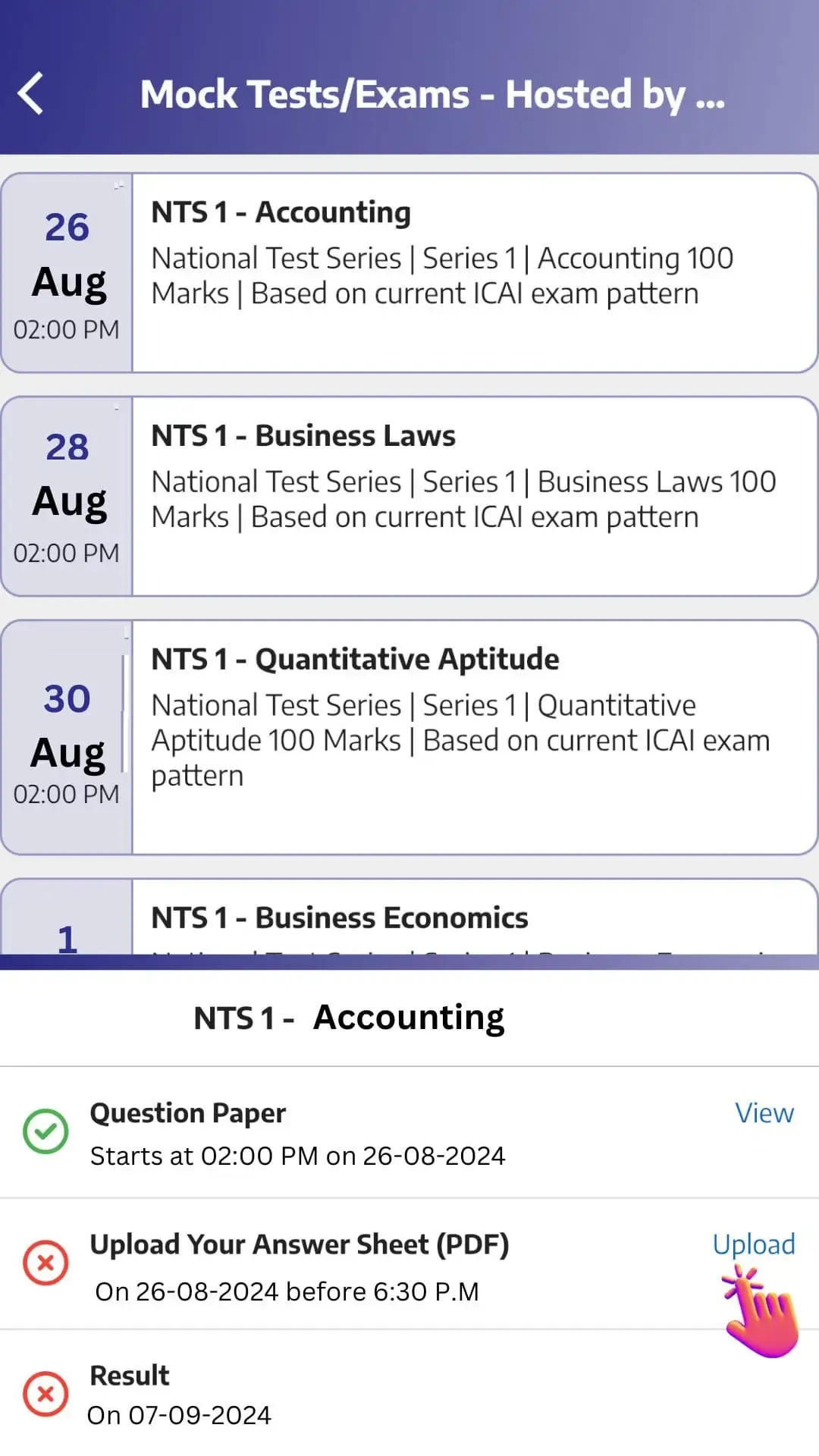
Task: Upload your answer sheet PDF
Action: [755, 1244]
